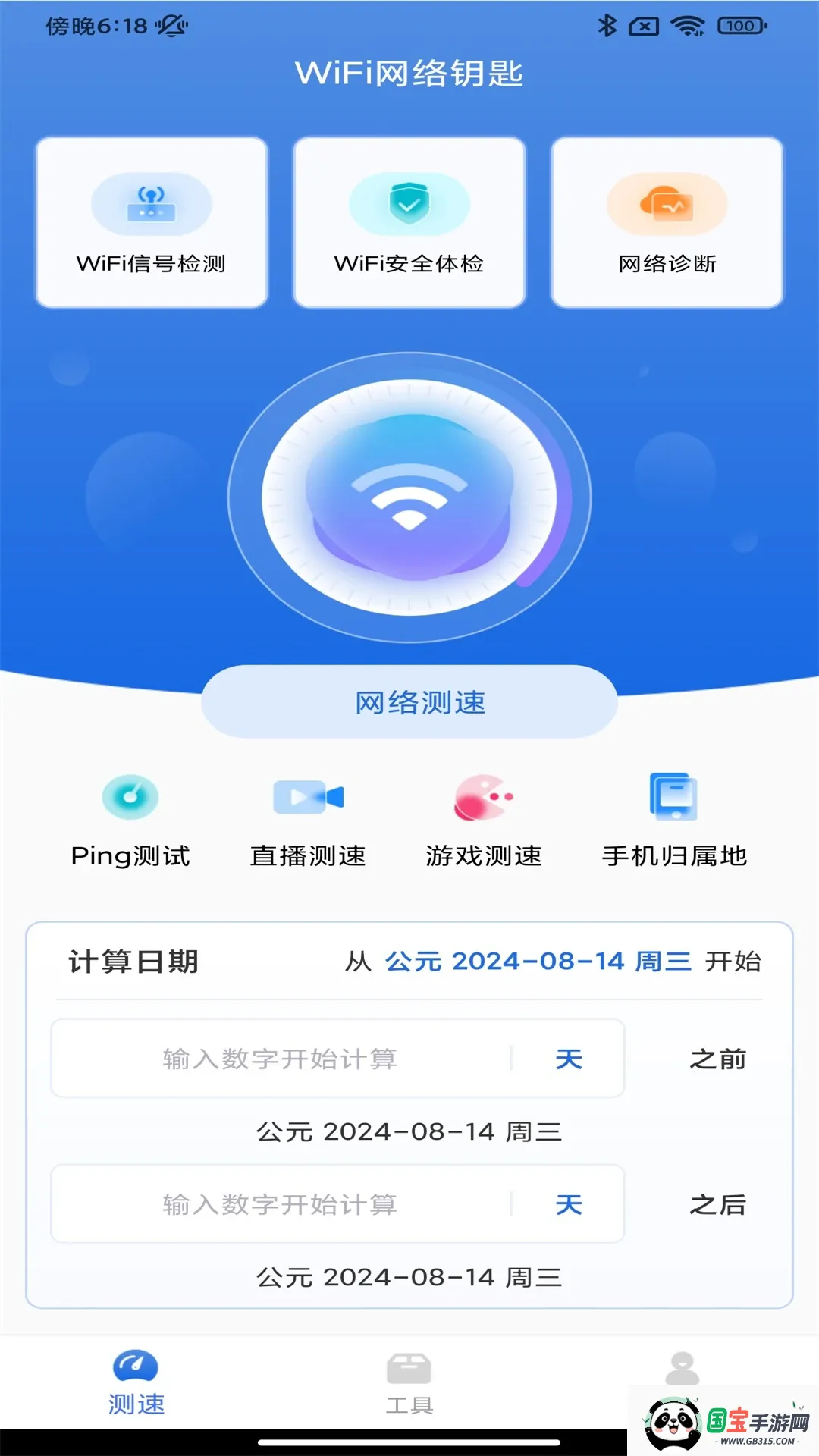This screenshot has width=819, height=1456.
Task: Open the WiFi信号检测 router icon
Action: (x=151, y=203)
